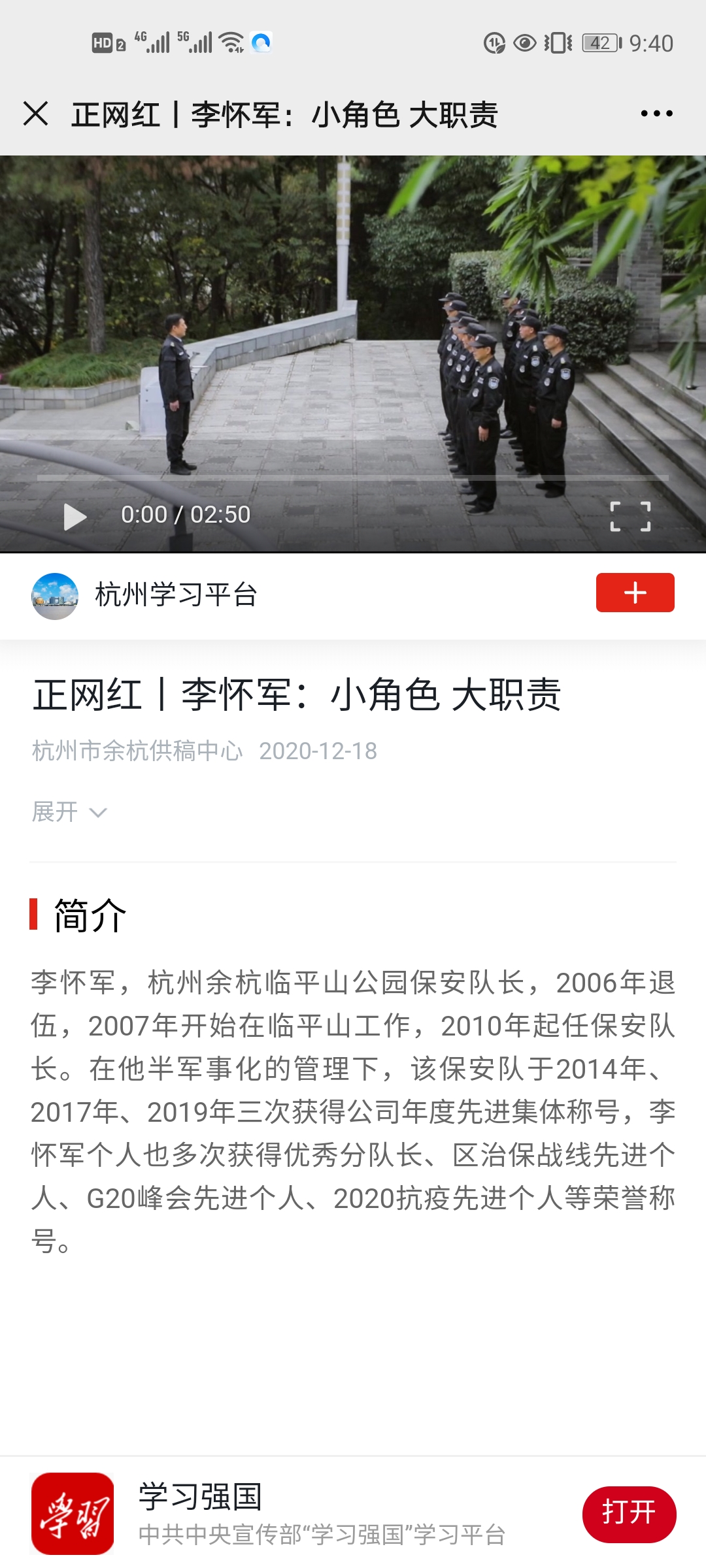706x1568 pixels.
Task: Expand the 展开 details section
Action: pyautogui.click(x=69, y=812)
